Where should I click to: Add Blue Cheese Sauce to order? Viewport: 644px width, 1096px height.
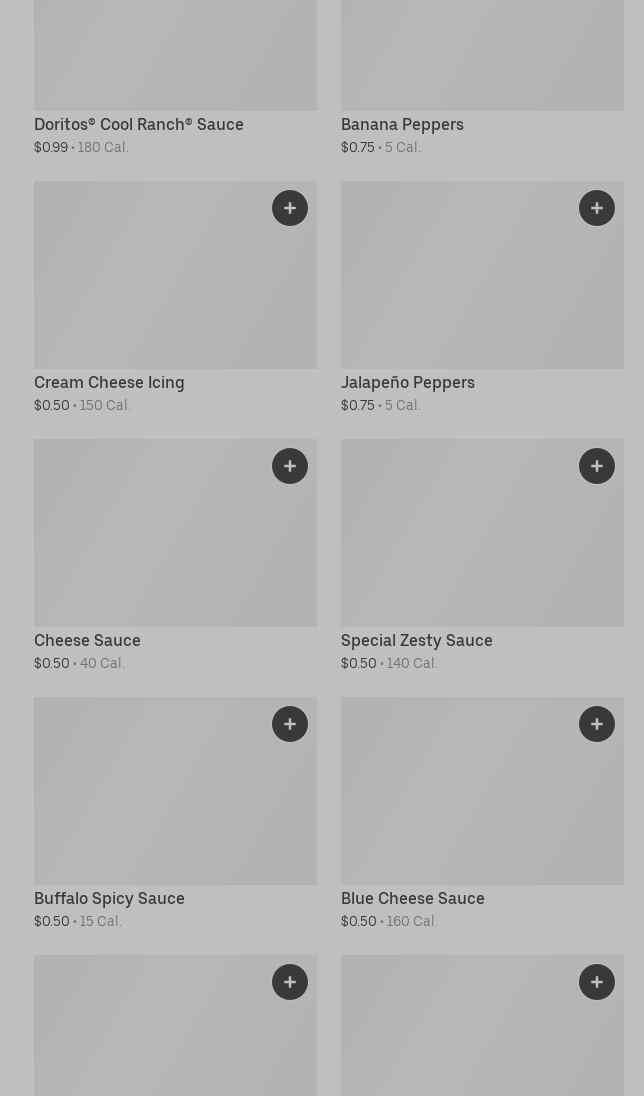pyautogui.click(x=597, y=724)
